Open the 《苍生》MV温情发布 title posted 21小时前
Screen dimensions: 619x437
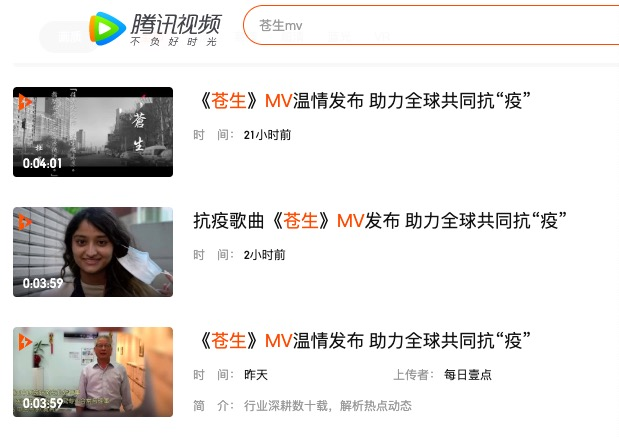361,101
